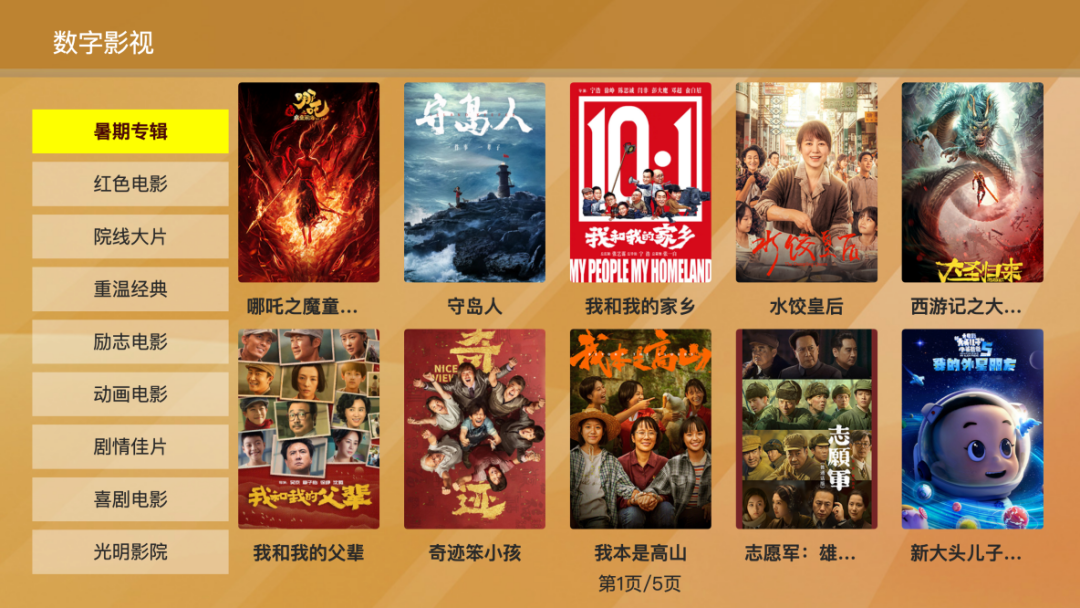Open the movie 志愿军
This screenshot has width=1080, height=608.
(806, 429)
